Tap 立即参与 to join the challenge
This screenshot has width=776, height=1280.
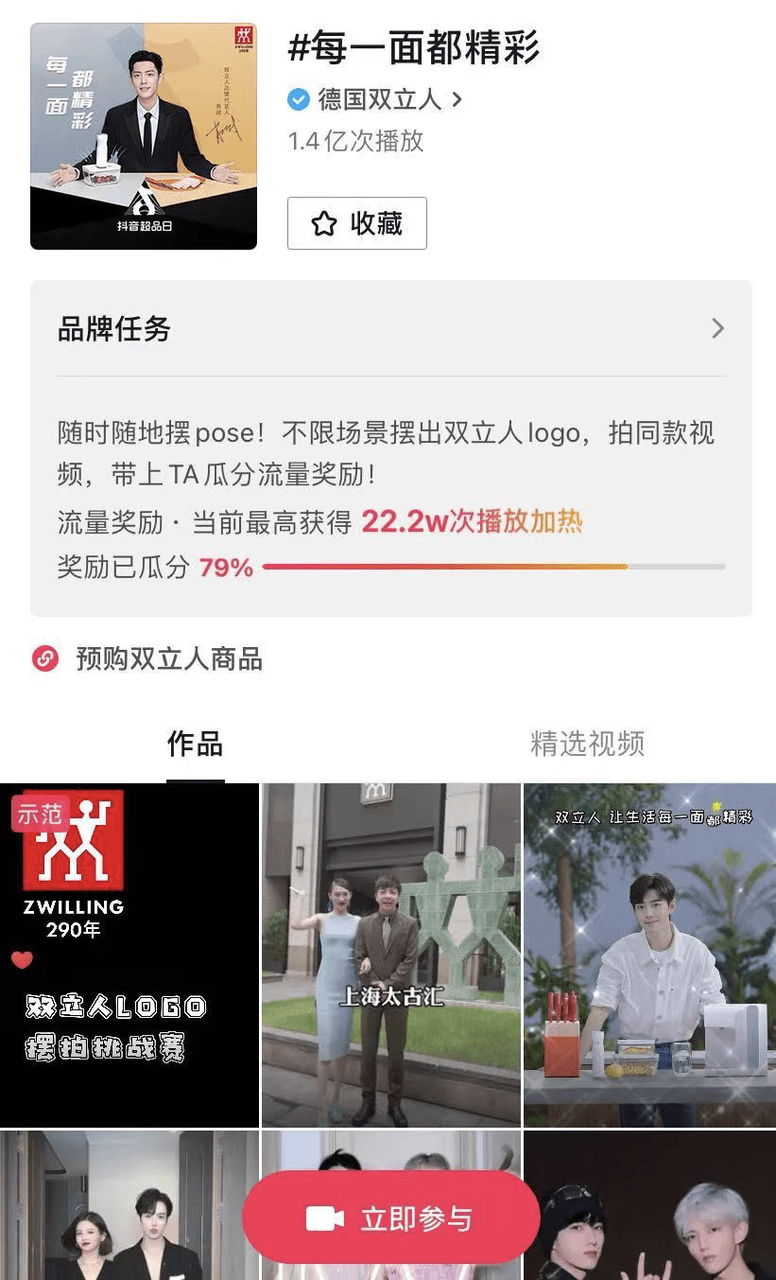391,1219
